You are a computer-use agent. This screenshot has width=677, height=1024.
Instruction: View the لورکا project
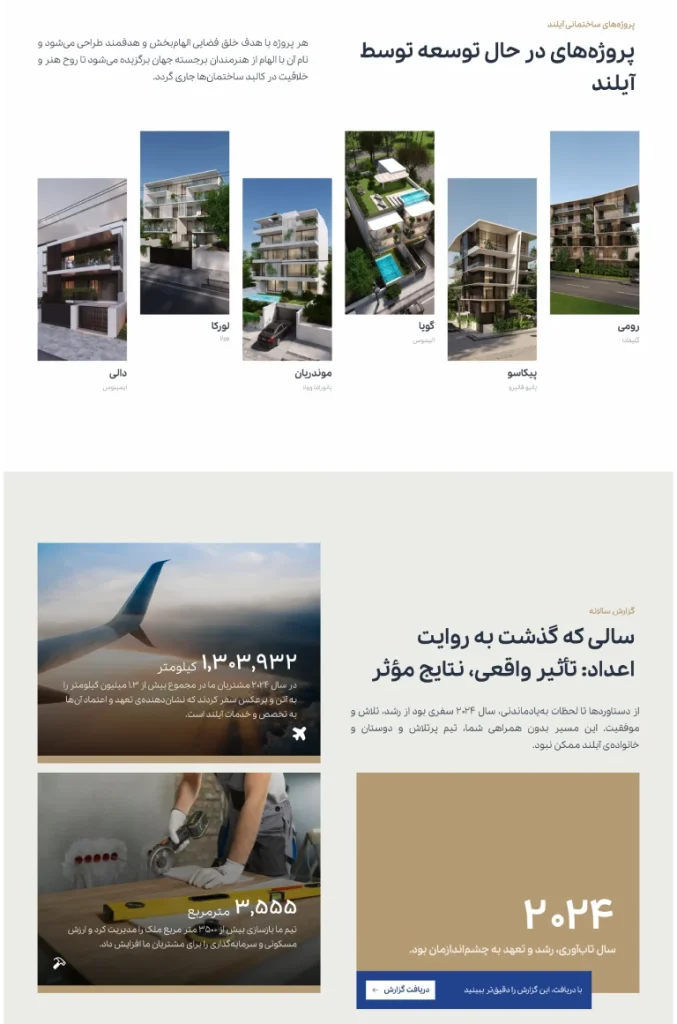184,222
